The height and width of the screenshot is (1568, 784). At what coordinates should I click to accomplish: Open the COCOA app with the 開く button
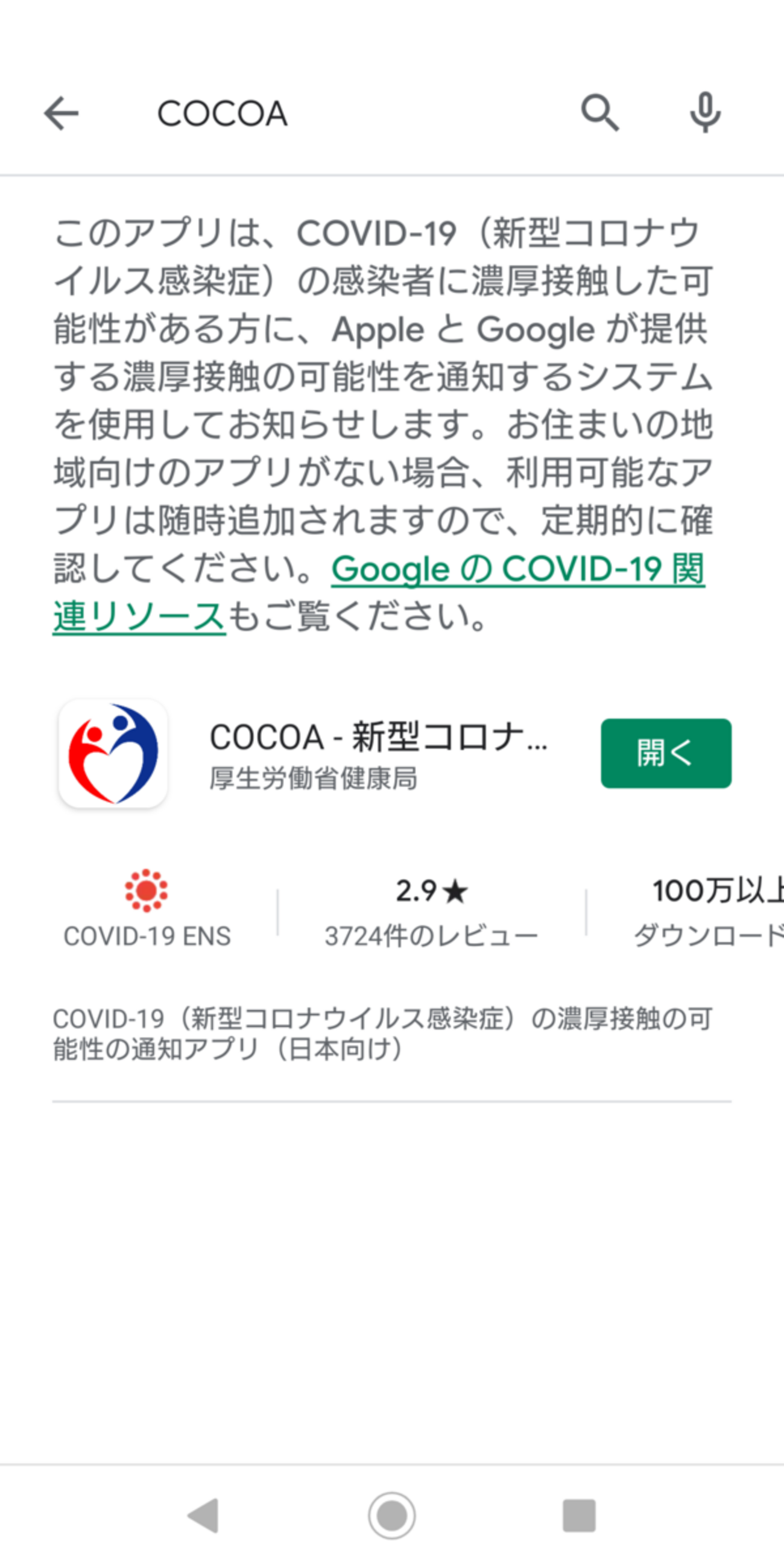click(666, 753)
